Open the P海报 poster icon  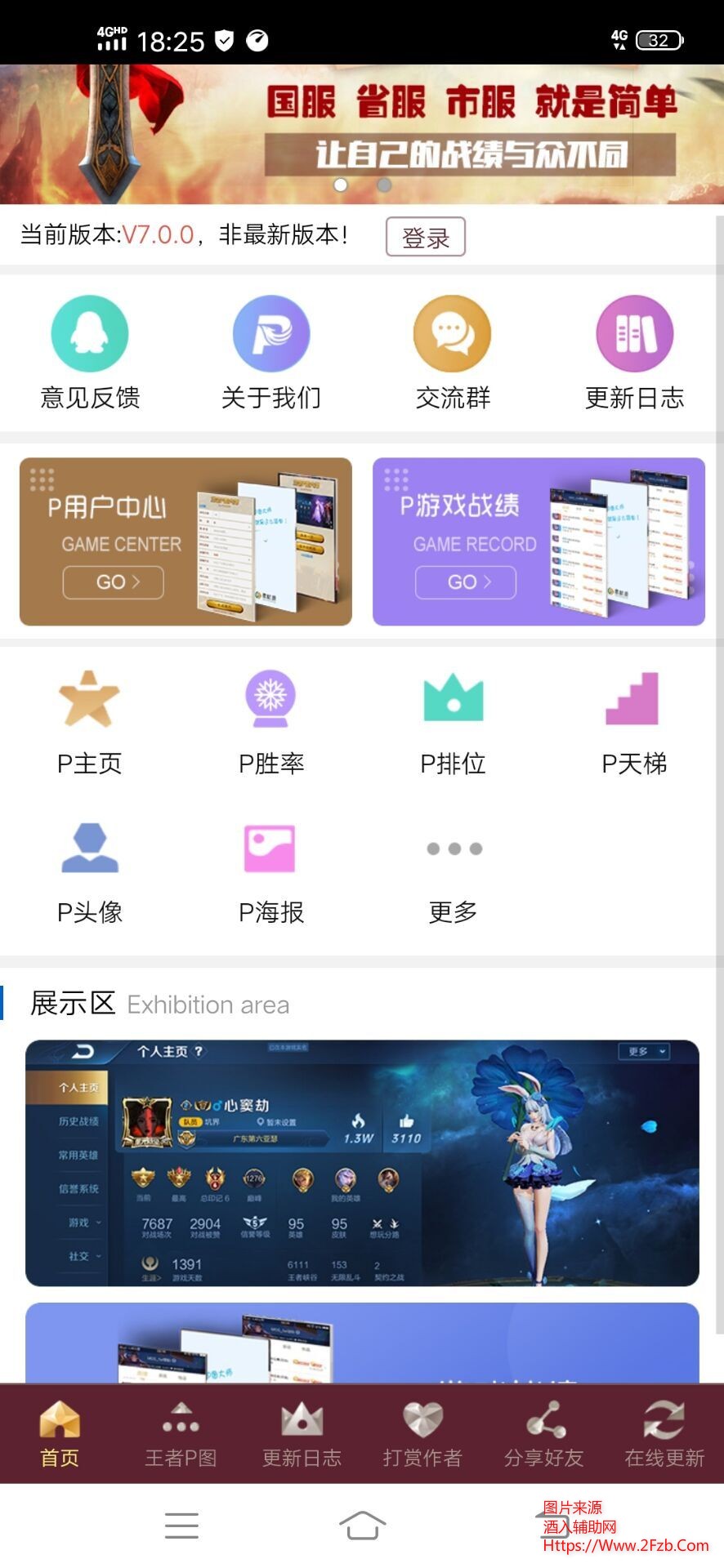pos(271,849)
